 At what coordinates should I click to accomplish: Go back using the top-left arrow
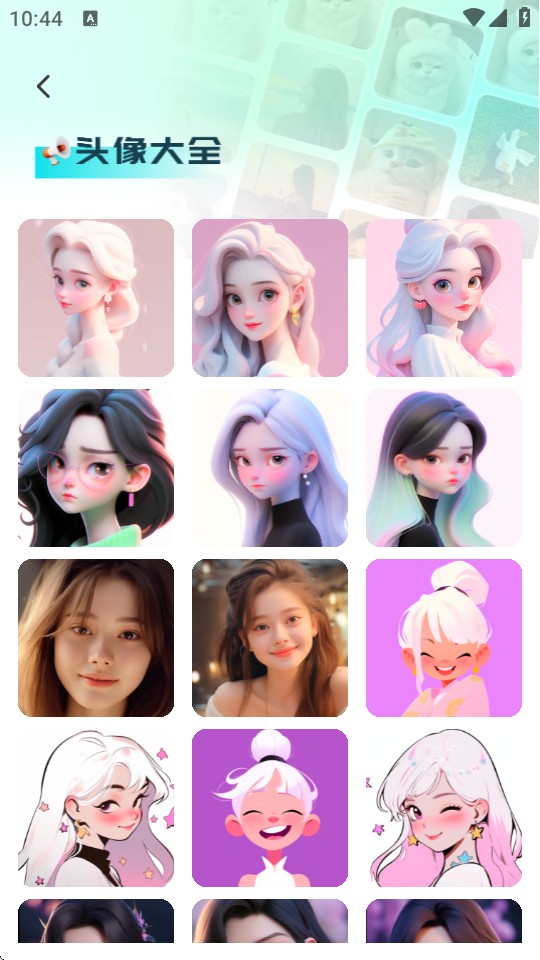[43, 87]
